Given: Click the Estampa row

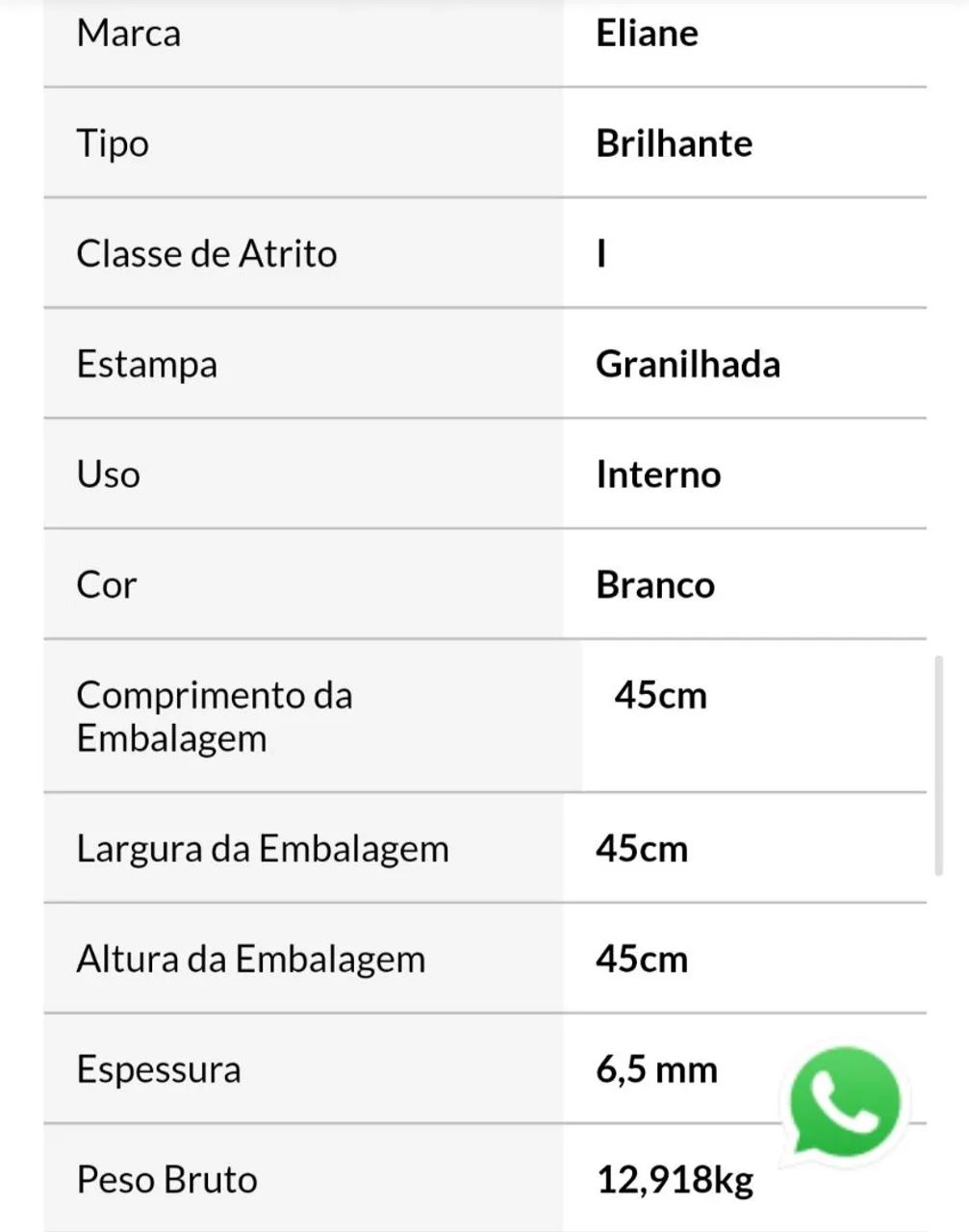Looking at the screenshot, I should [146, 364].
